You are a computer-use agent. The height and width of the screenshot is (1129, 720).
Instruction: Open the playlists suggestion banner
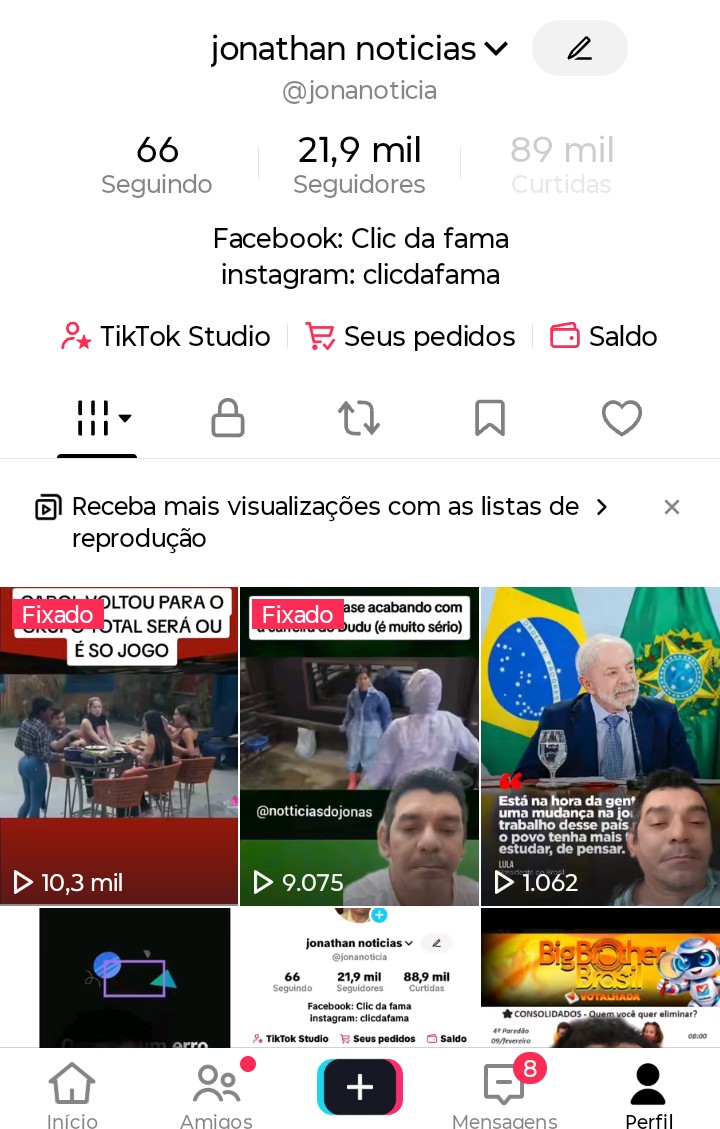[325, 522]
